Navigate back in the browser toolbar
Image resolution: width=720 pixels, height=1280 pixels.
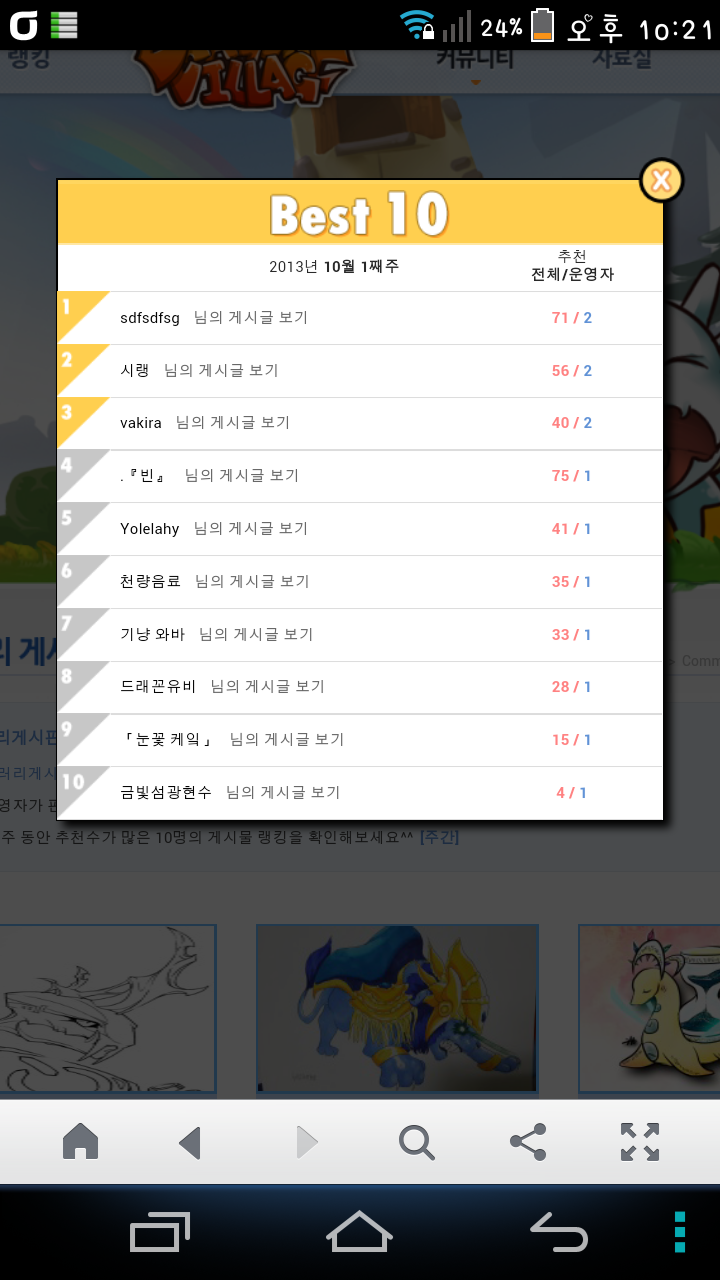tap(190, 1141)
